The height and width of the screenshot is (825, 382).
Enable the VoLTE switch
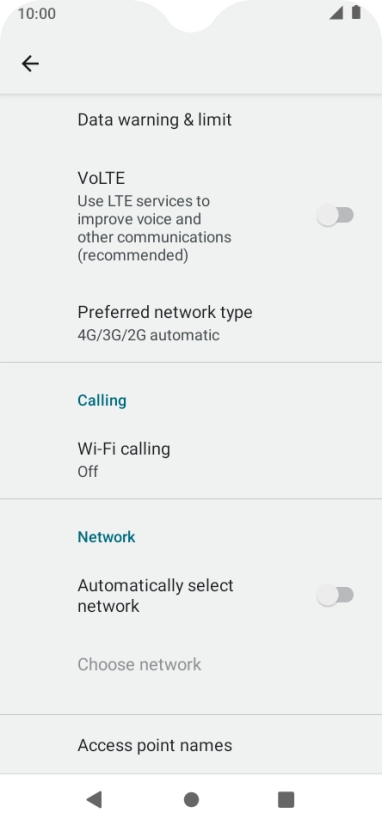[335, 216]
